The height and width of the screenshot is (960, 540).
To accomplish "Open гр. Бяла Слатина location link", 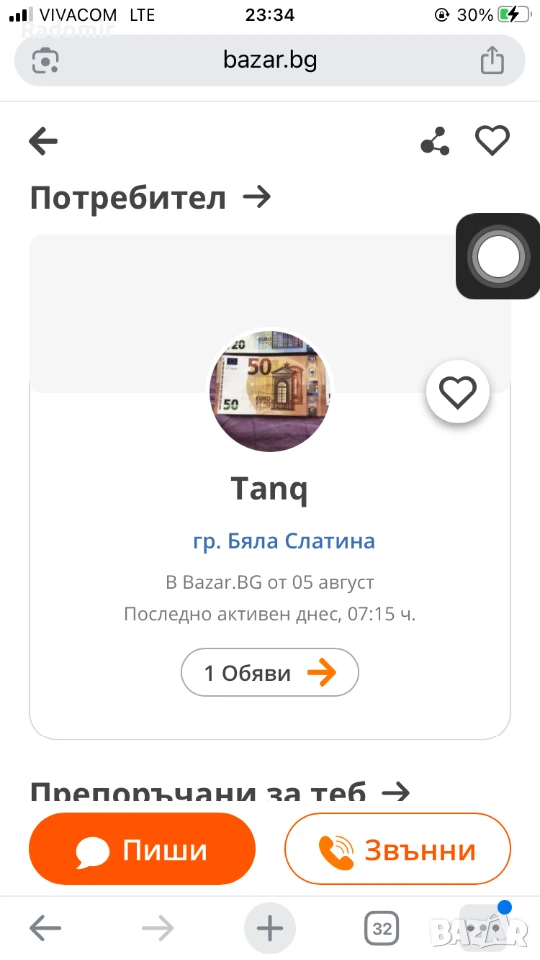I will pos(284,541).
